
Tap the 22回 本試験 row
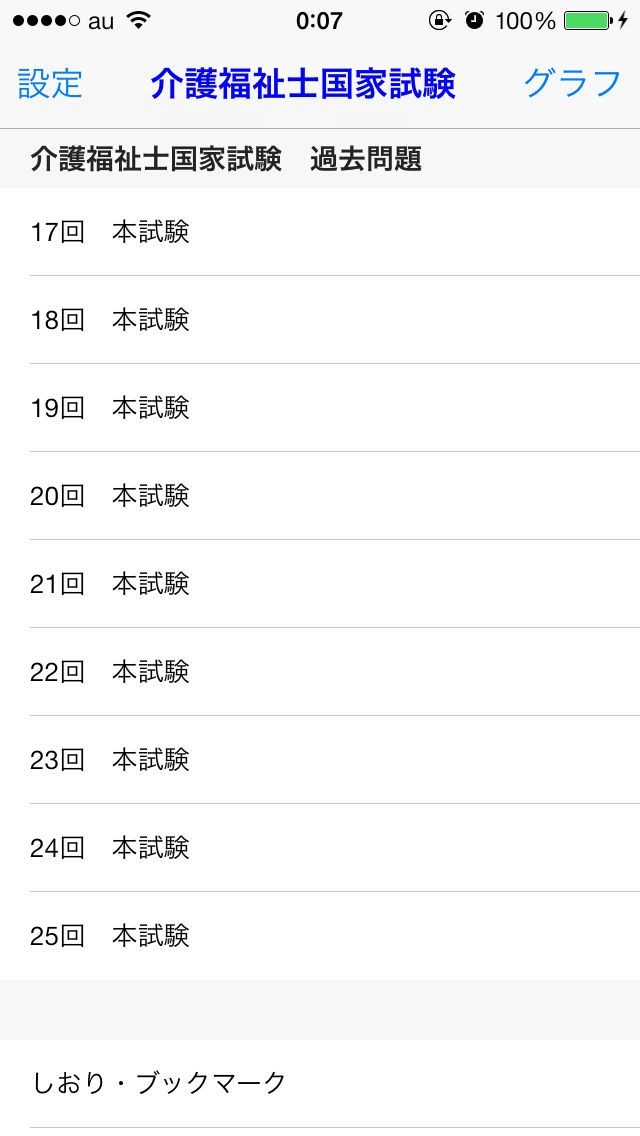click(320, 672)
